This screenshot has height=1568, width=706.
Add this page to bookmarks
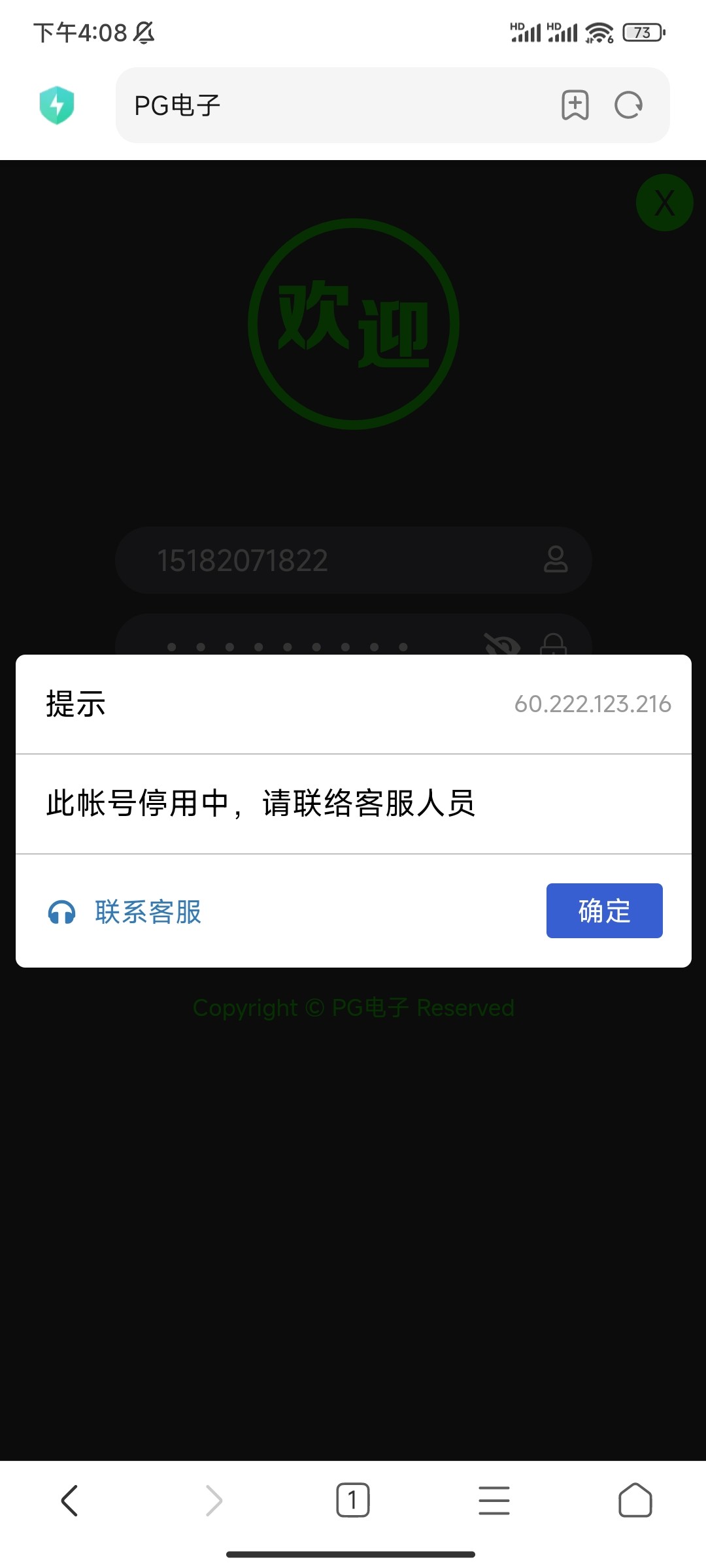pos(575,105)
